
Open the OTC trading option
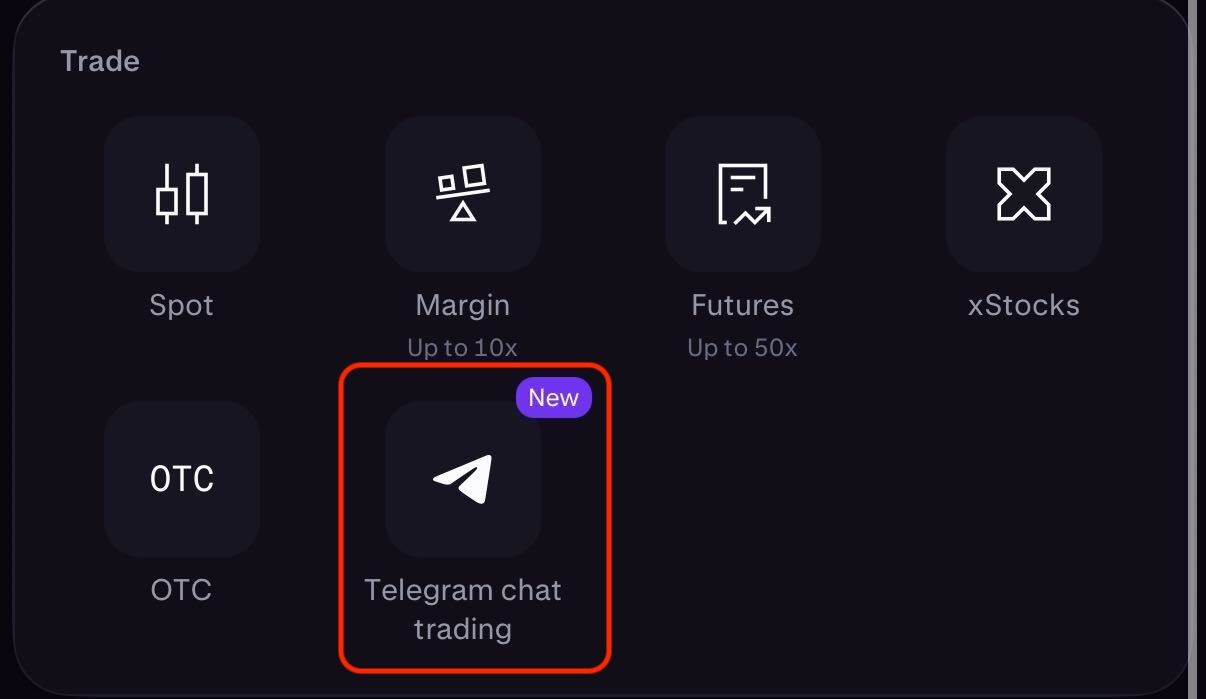tap(182, 479)
